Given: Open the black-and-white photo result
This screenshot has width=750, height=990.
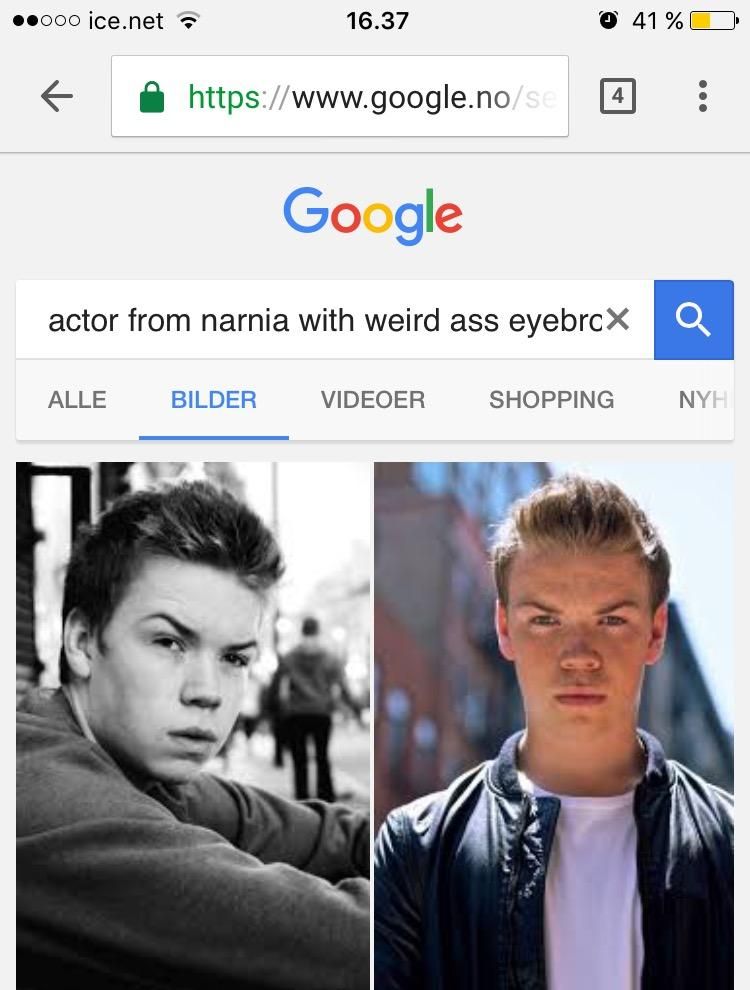Looking at the screenshot, I should tap(192, 725).
